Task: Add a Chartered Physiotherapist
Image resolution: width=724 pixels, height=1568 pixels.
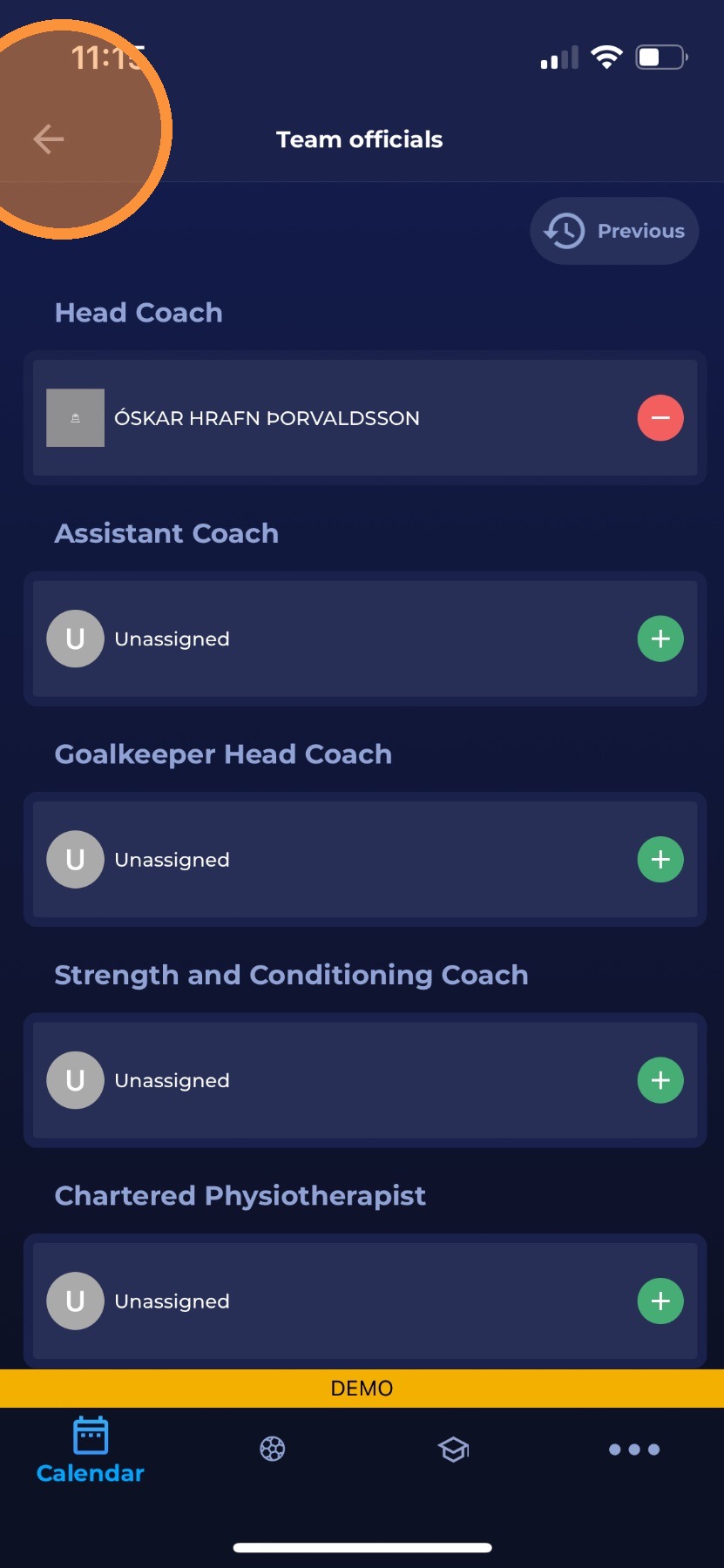Action: pyautogui.click(x=660, y=1301)
